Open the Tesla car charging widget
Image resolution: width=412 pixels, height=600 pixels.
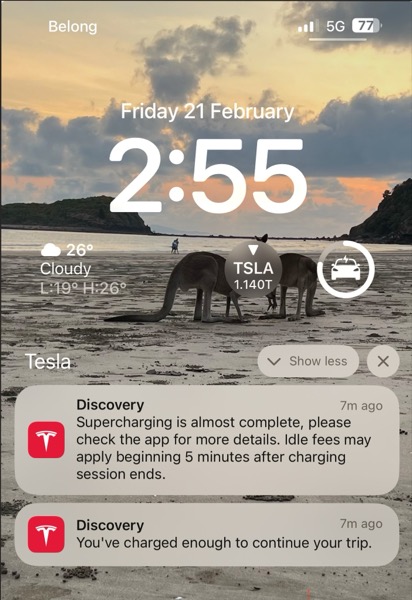(x=346, y=269)
